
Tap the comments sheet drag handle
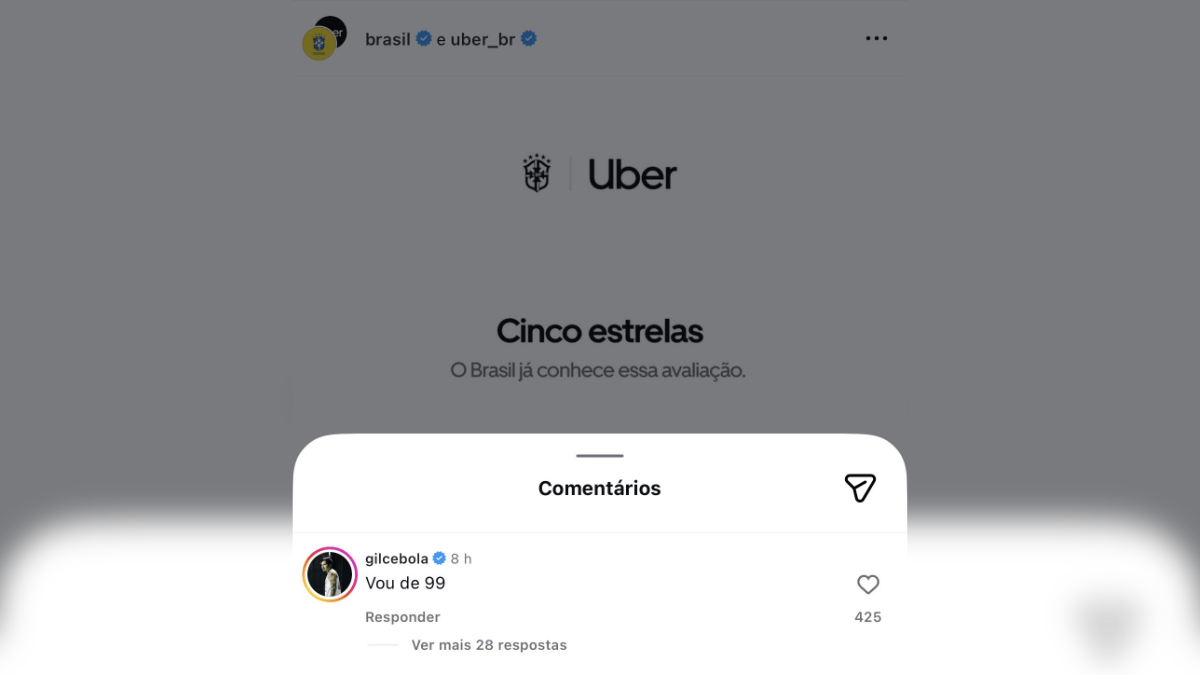click(x=600, y=456)
